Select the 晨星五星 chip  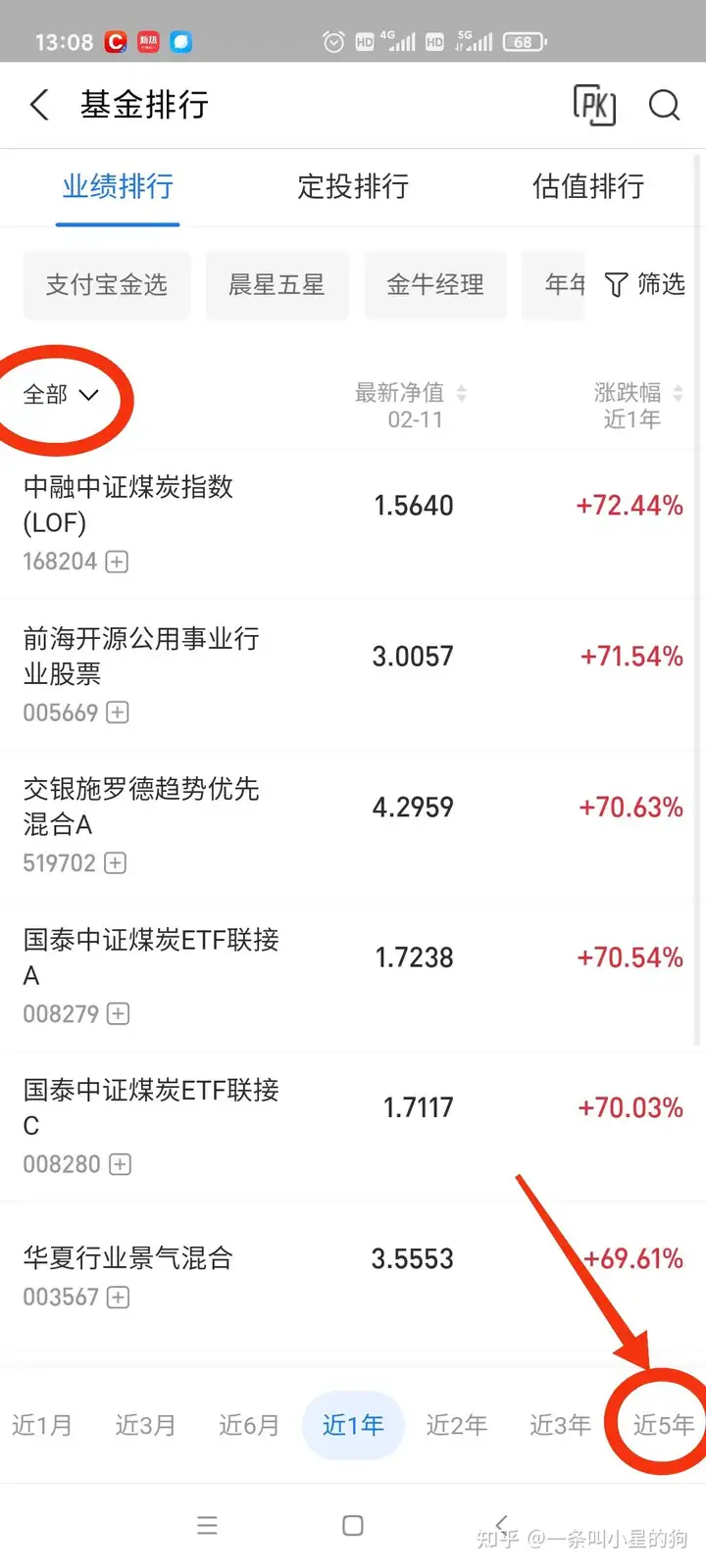tap(277, 284)
